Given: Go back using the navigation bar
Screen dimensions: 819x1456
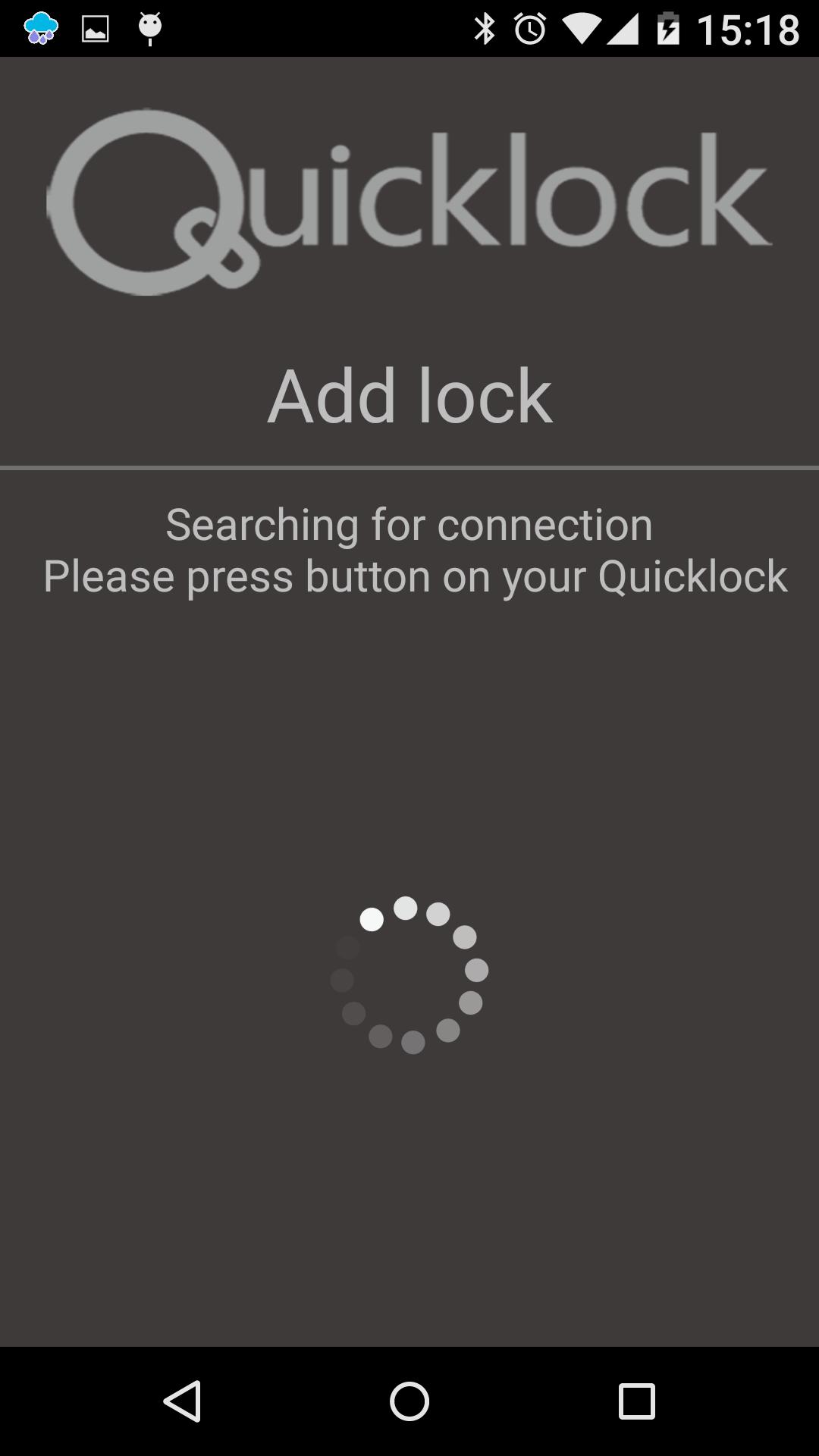Looking at the screenshot, I should pyautogui.click(x=182, y=1401).
